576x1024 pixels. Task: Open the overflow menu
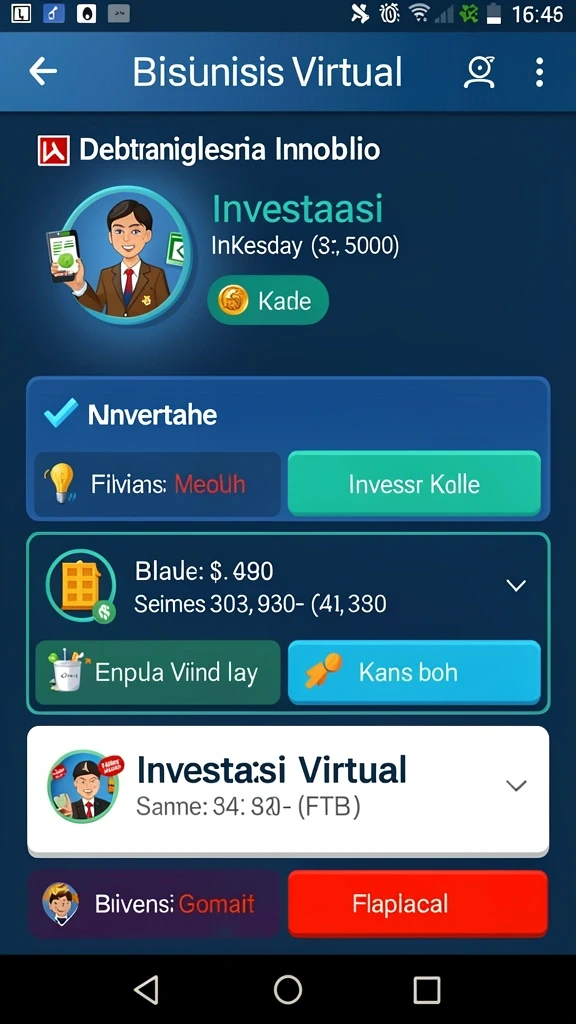click(x=539, y=72)
